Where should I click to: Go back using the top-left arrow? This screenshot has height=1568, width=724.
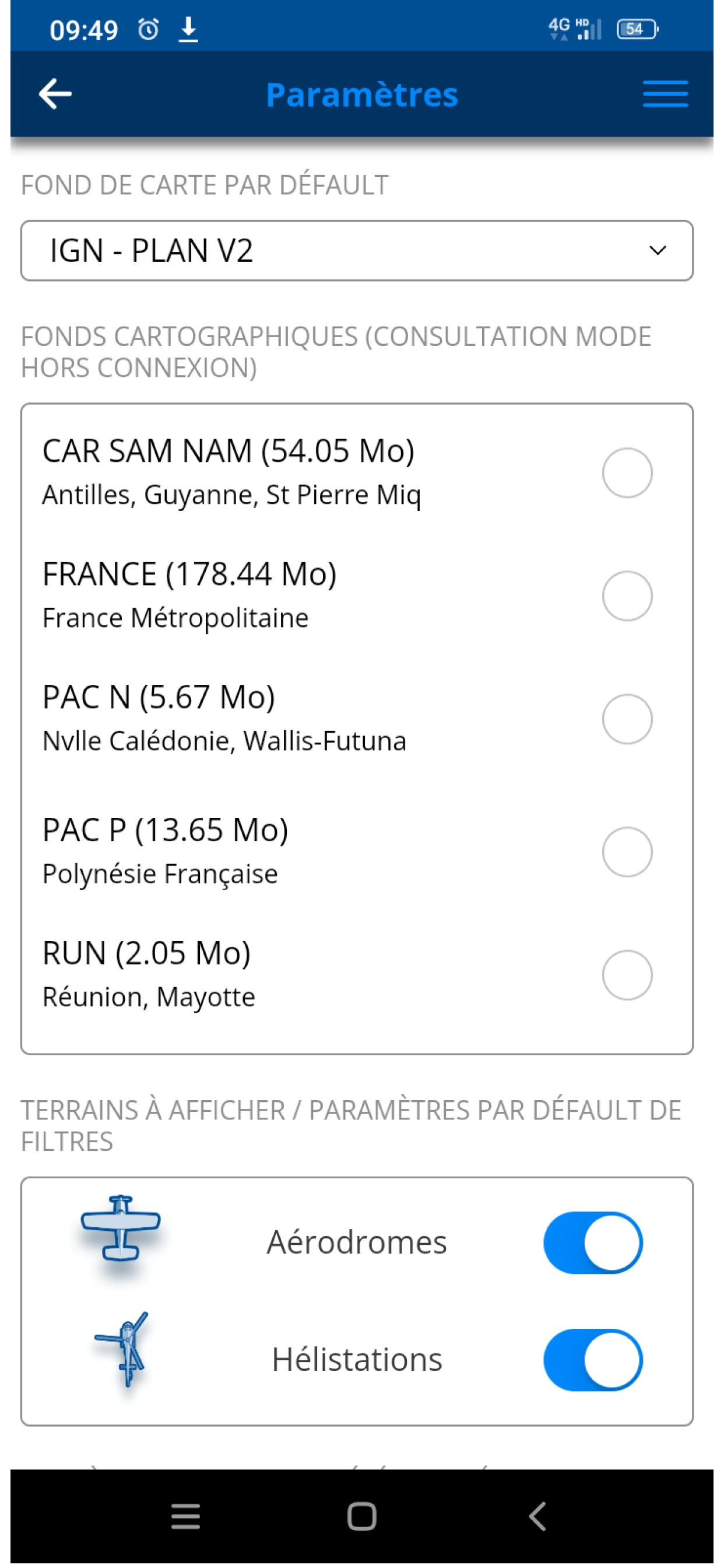[x=55, y=94]
